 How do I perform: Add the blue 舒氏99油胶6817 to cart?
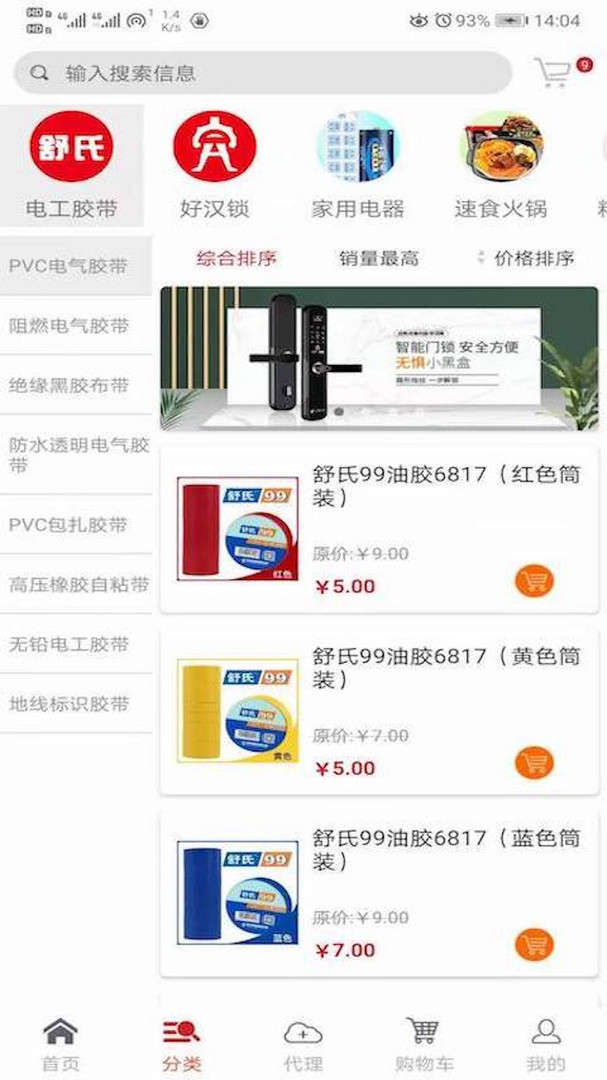pyautogui.click(x=534, y=945)
